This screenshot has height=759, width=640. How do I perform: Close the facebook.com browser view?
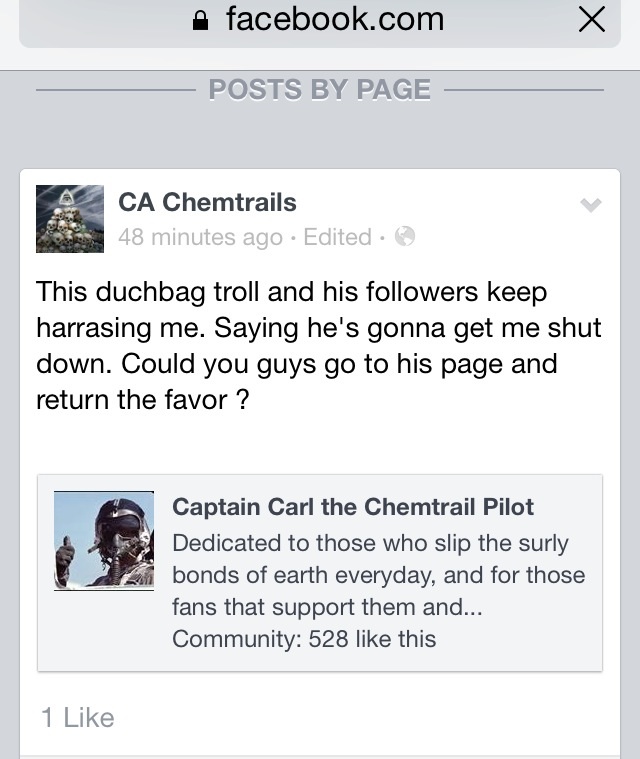tap(592, 19)
